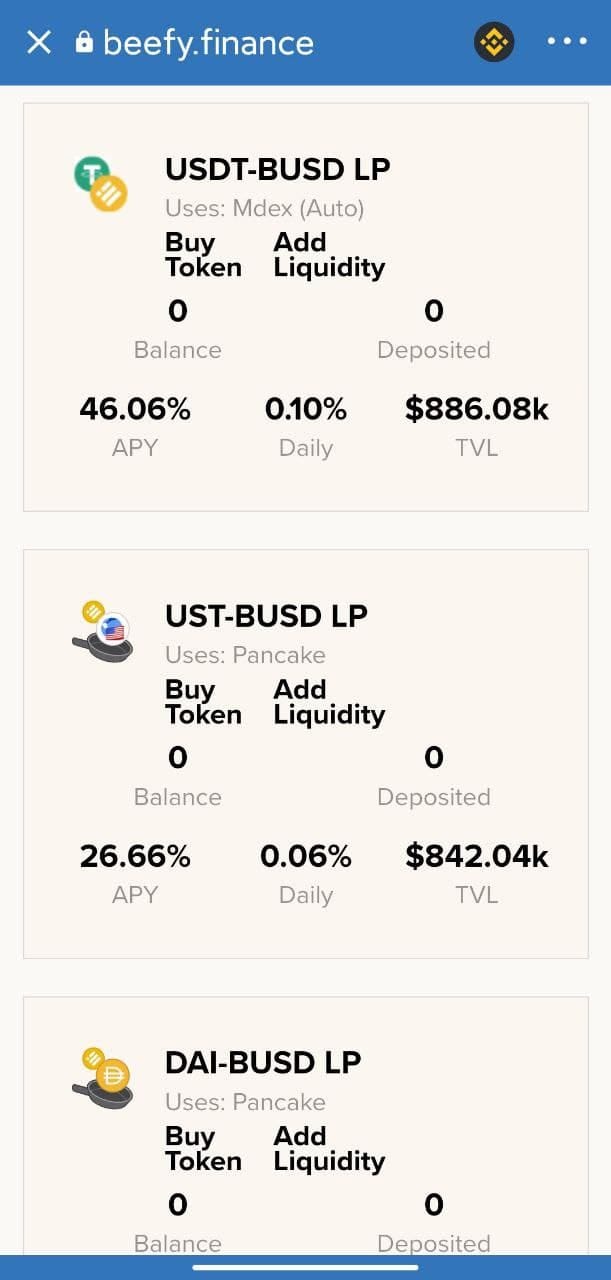Close the beefy.finance browser page
The height and width of the screenshot is (1280, 611).
click(x=38, y=42)
